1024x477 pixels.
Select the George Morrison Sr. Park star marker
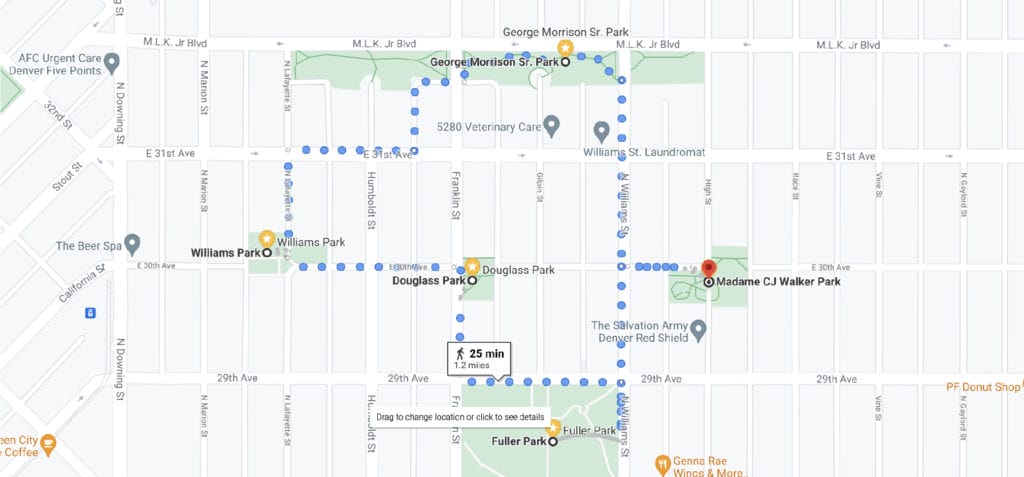565,47
